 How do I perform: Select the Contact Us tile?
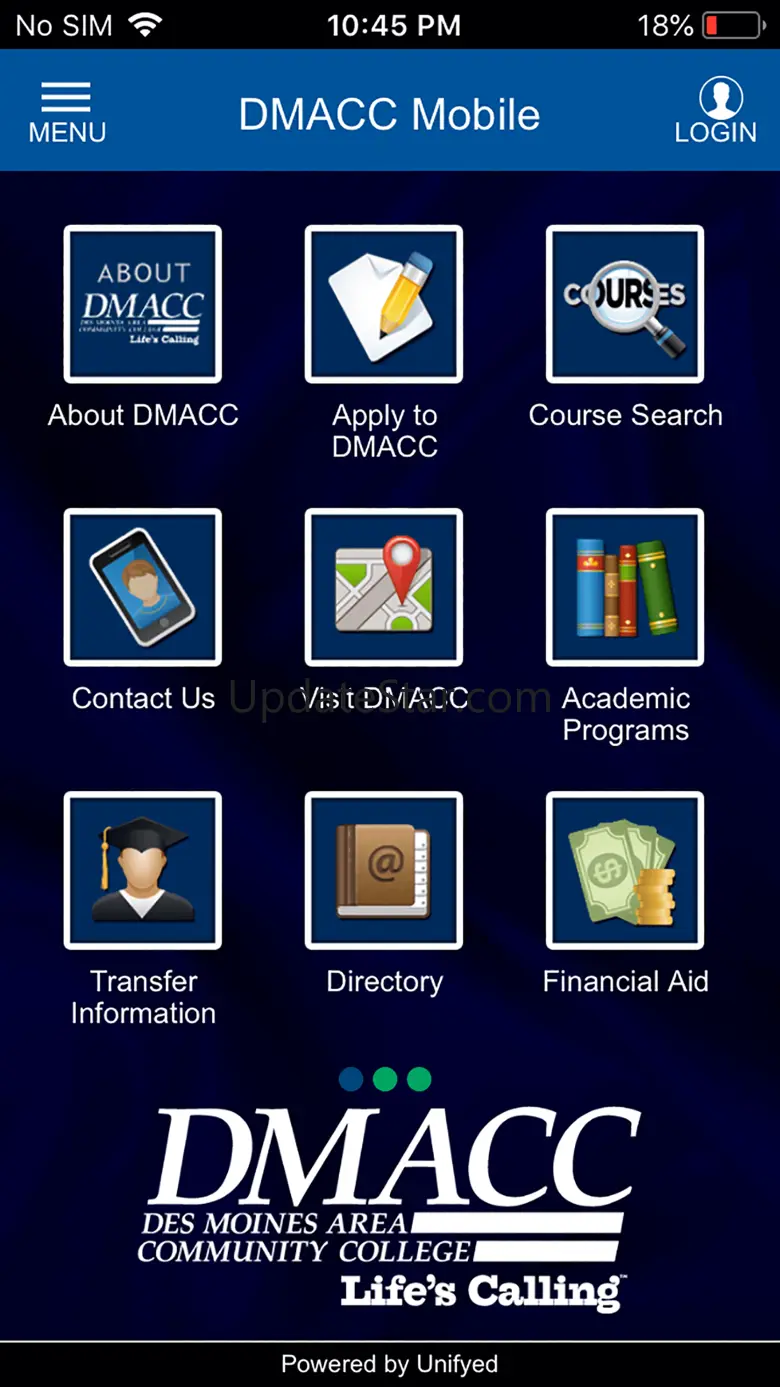143,587
